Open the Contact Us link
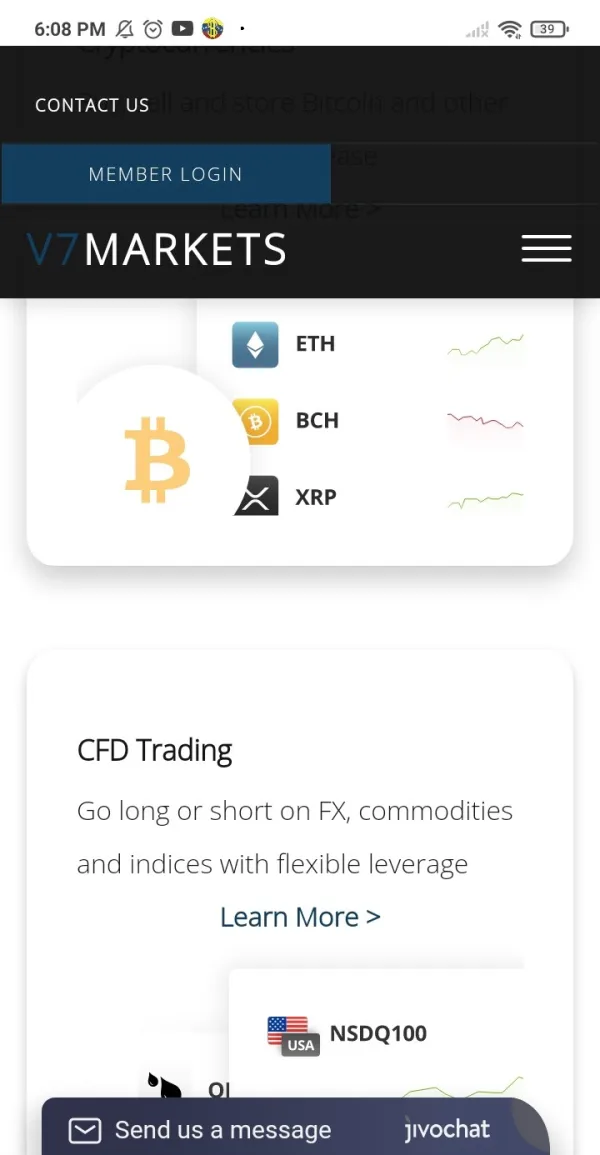This screenshot has width=600, height=1155. tap(92, 105)
